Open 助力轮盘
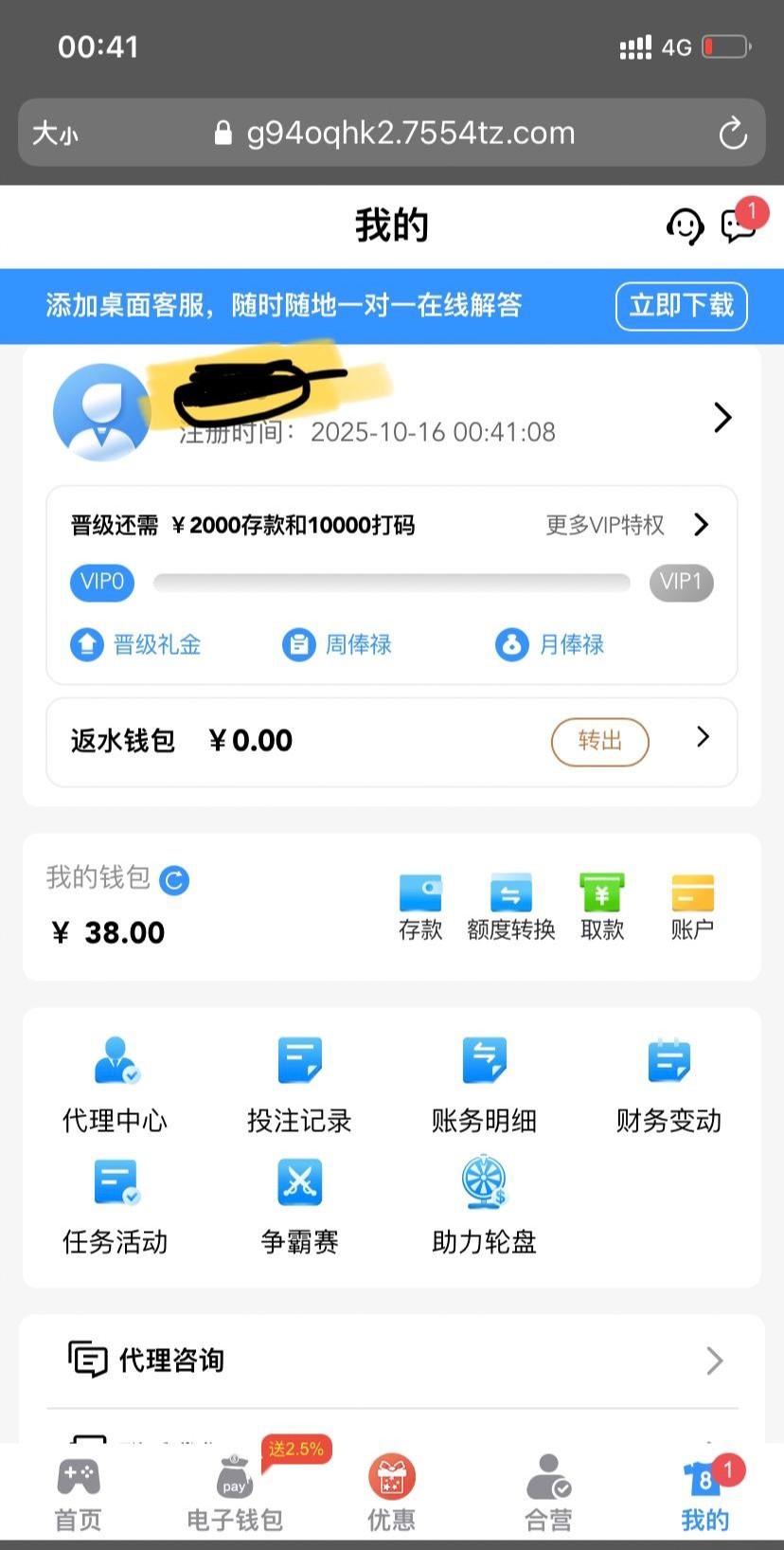 (x=484, y=1205)
